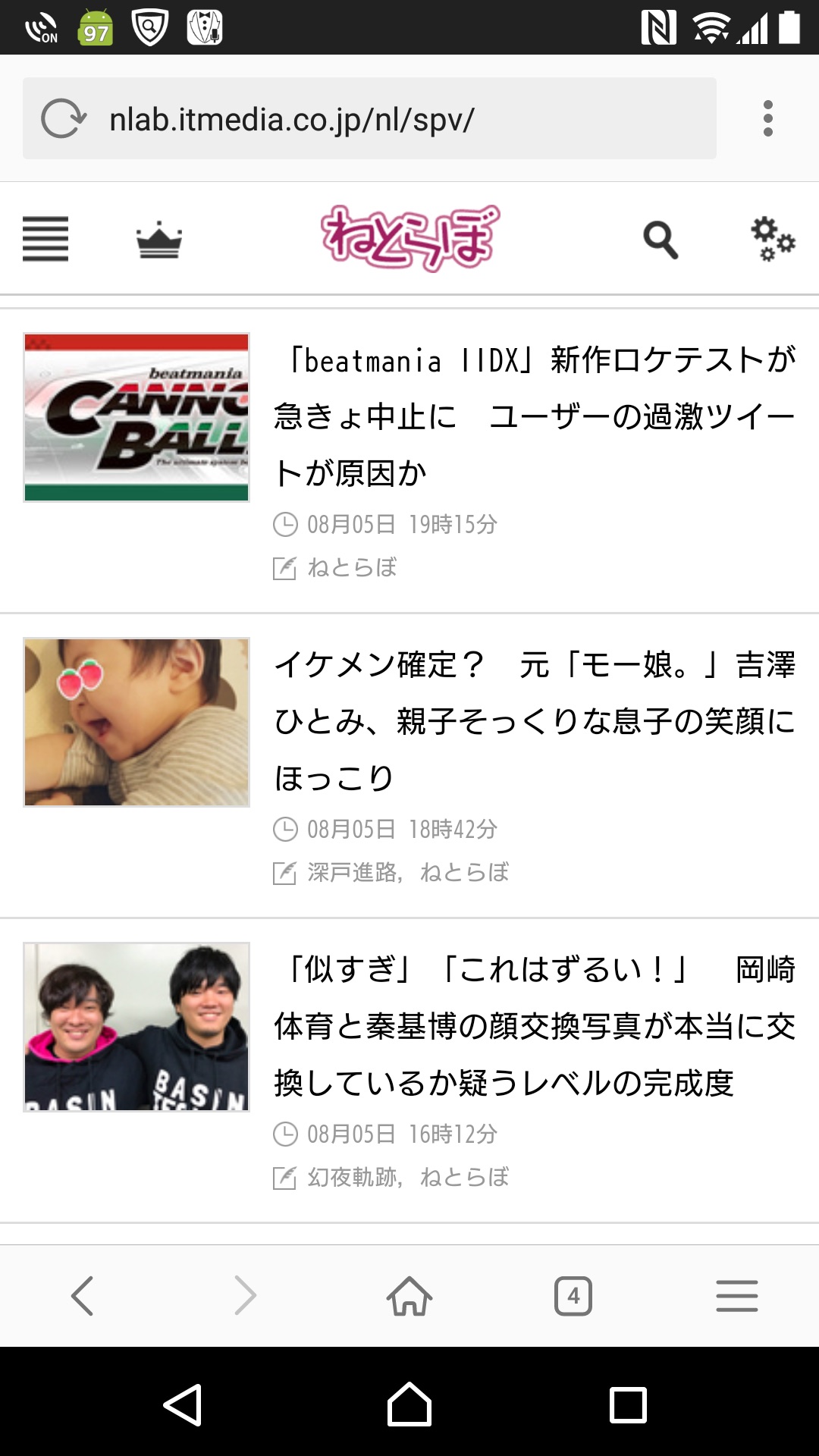Screen dimensions: 819x1456
Task: Tap the nlab.itmedia.co.jp address bar
Action: 369,118
